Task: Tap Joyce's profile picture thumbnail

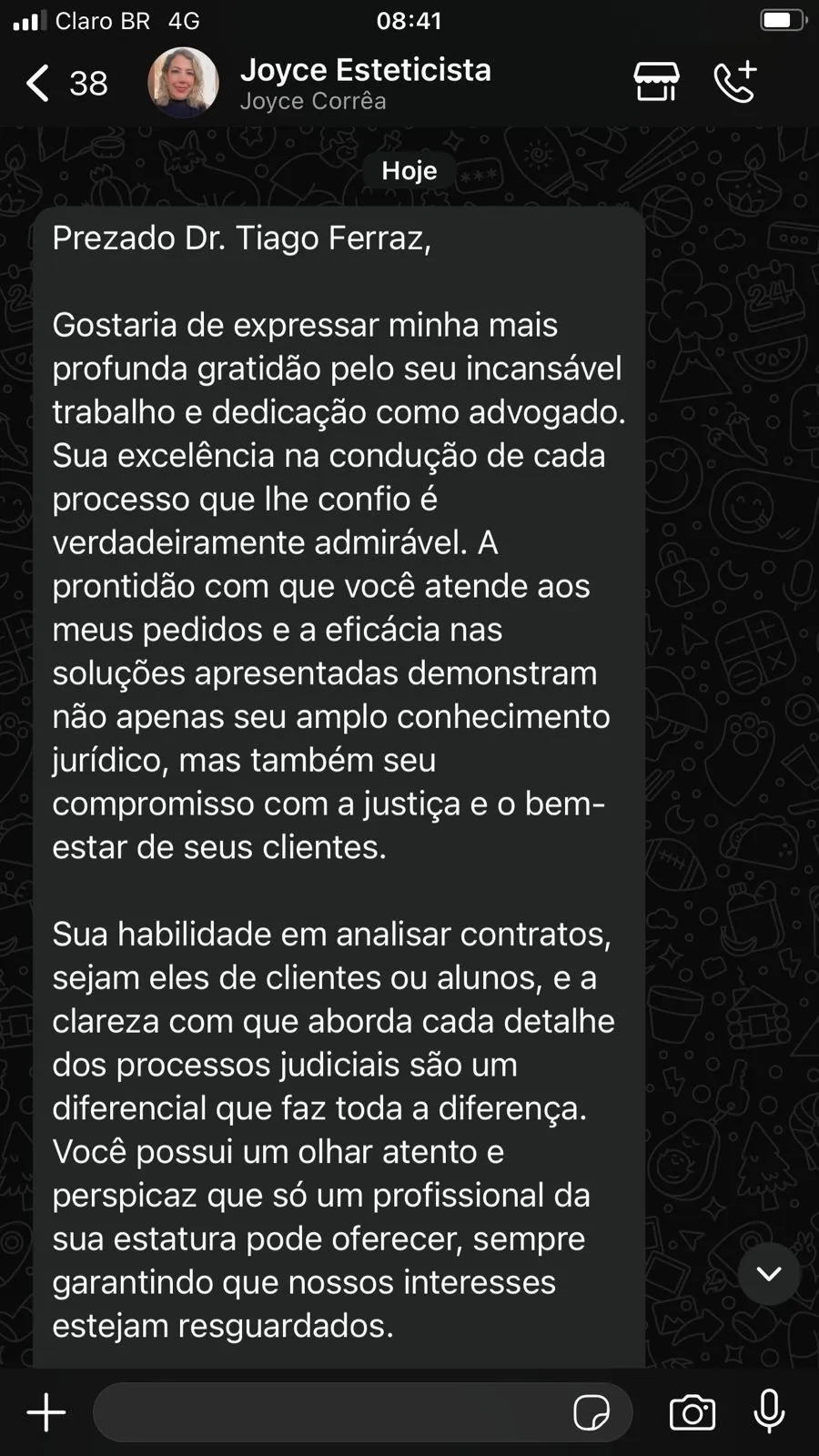Action: pos(182,81)
